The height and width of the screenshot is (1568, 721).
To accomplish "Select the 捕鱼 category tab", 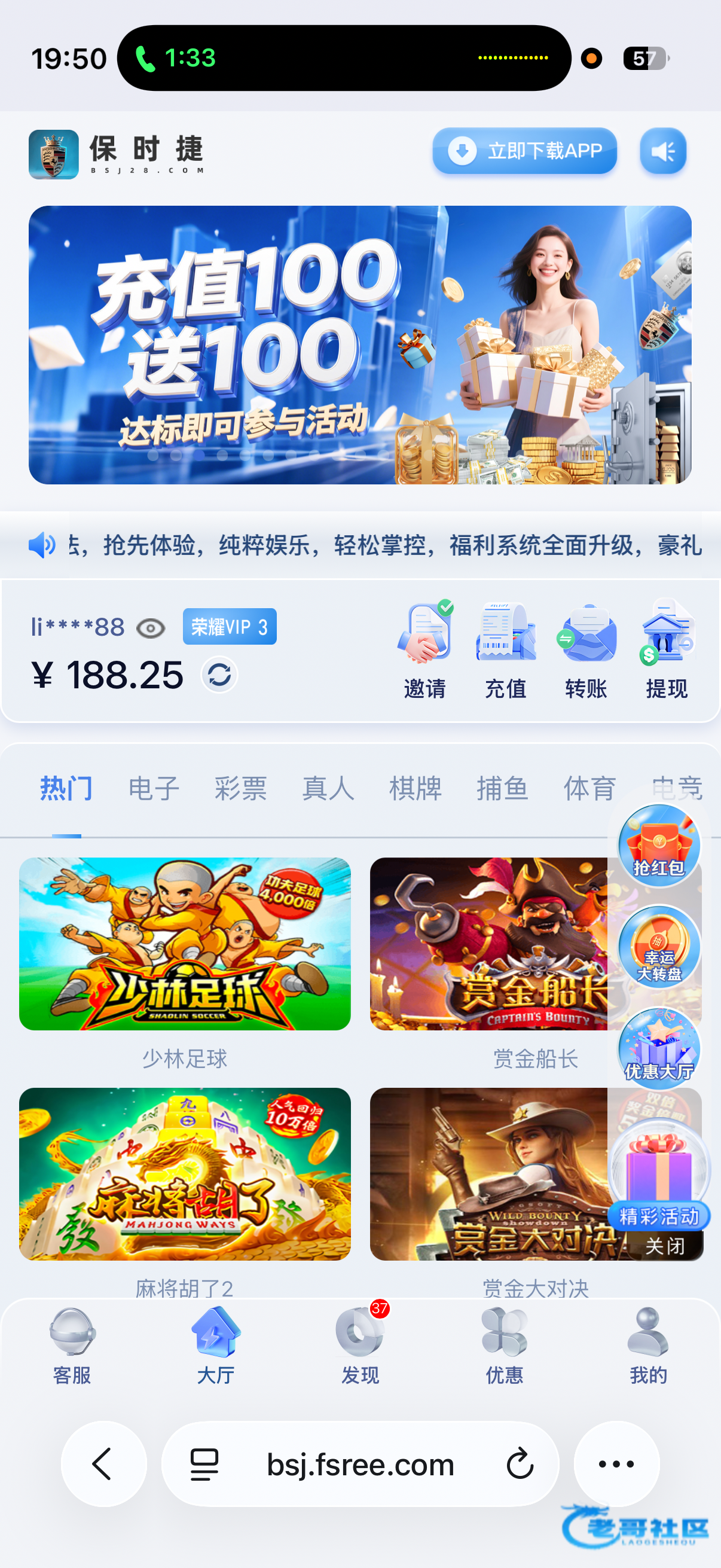I will 502,788.
